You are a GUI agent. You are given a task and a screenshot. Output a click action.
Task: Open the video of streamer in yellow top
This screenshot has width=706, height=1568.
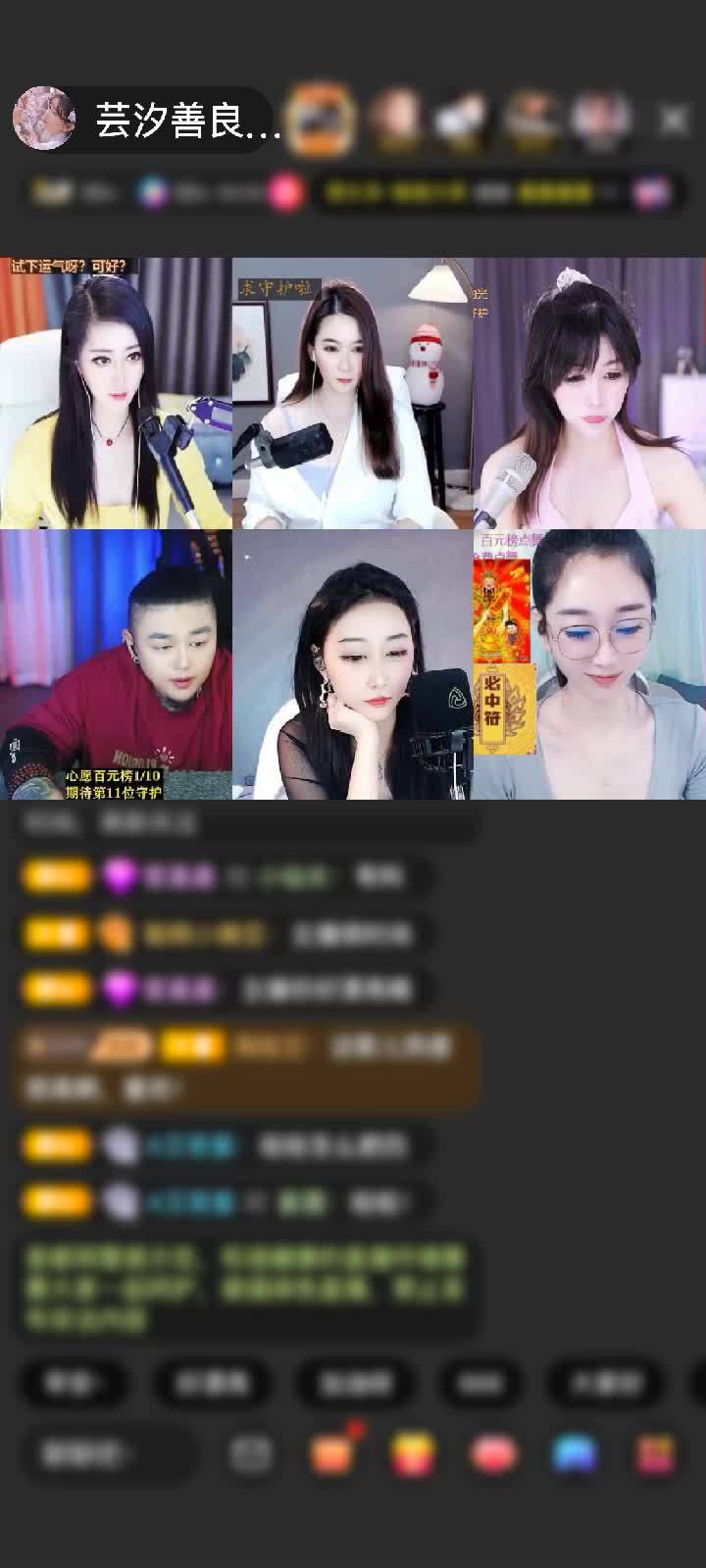click(116, 393)
